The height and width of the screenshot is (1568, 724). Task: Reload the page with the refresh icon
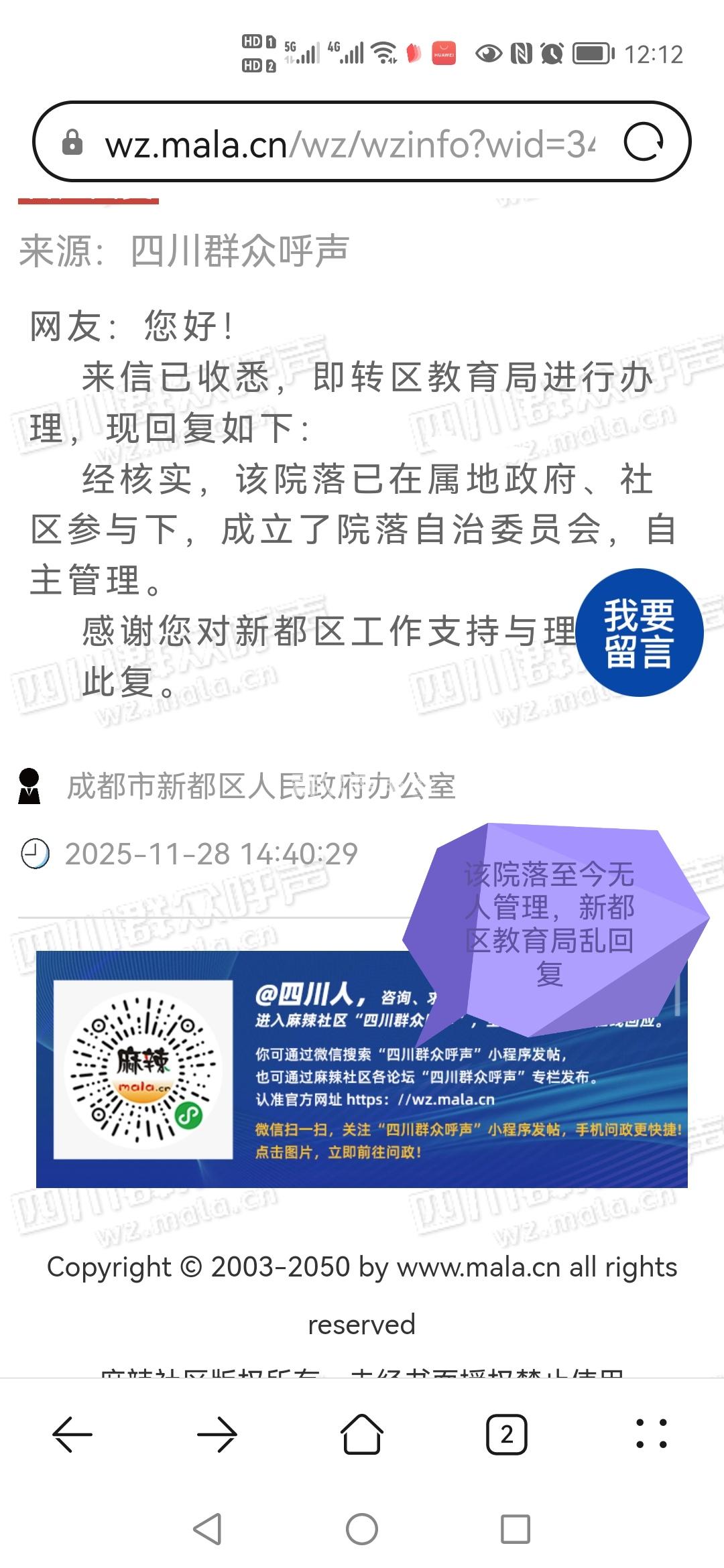pos(644,142)
